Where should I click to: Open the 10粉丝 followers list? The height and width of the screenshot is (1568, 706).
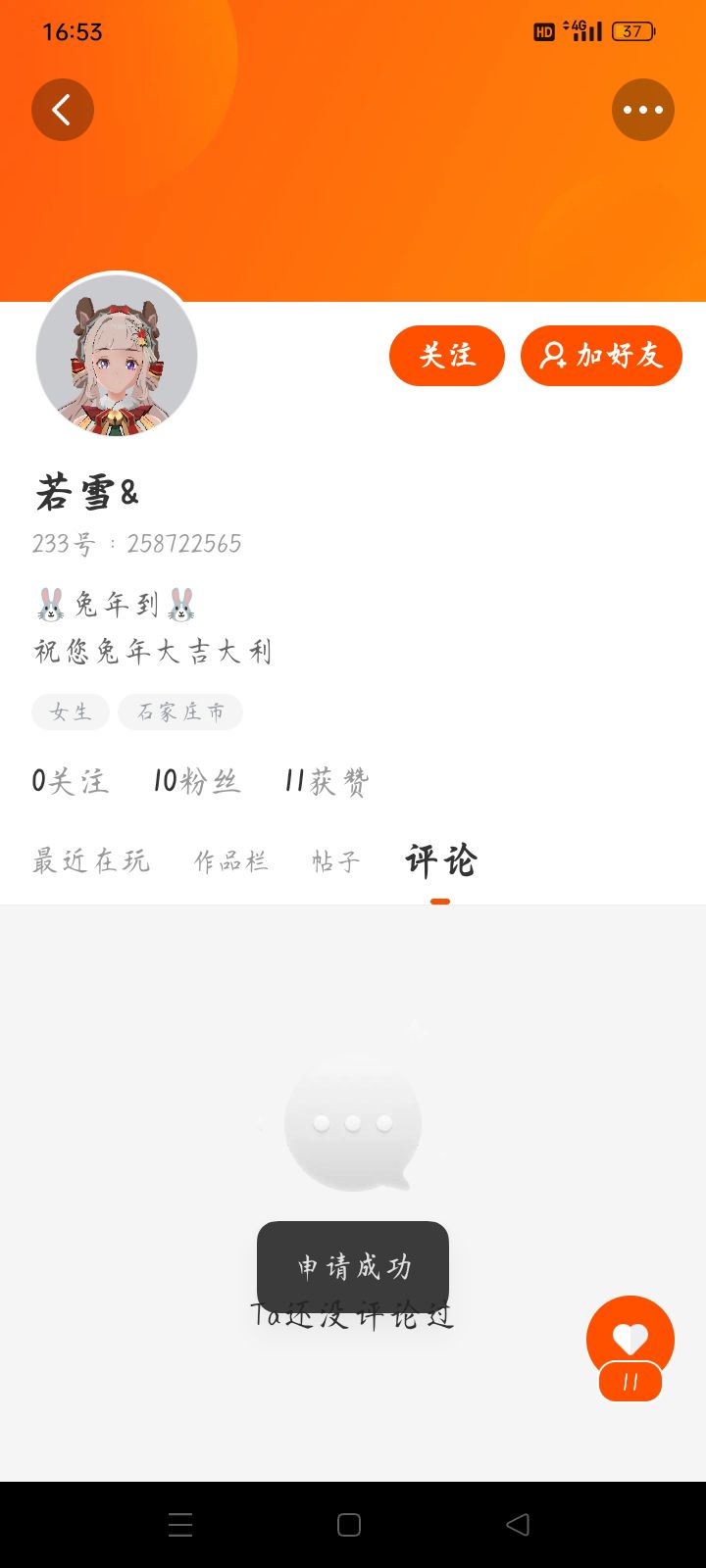196,781
